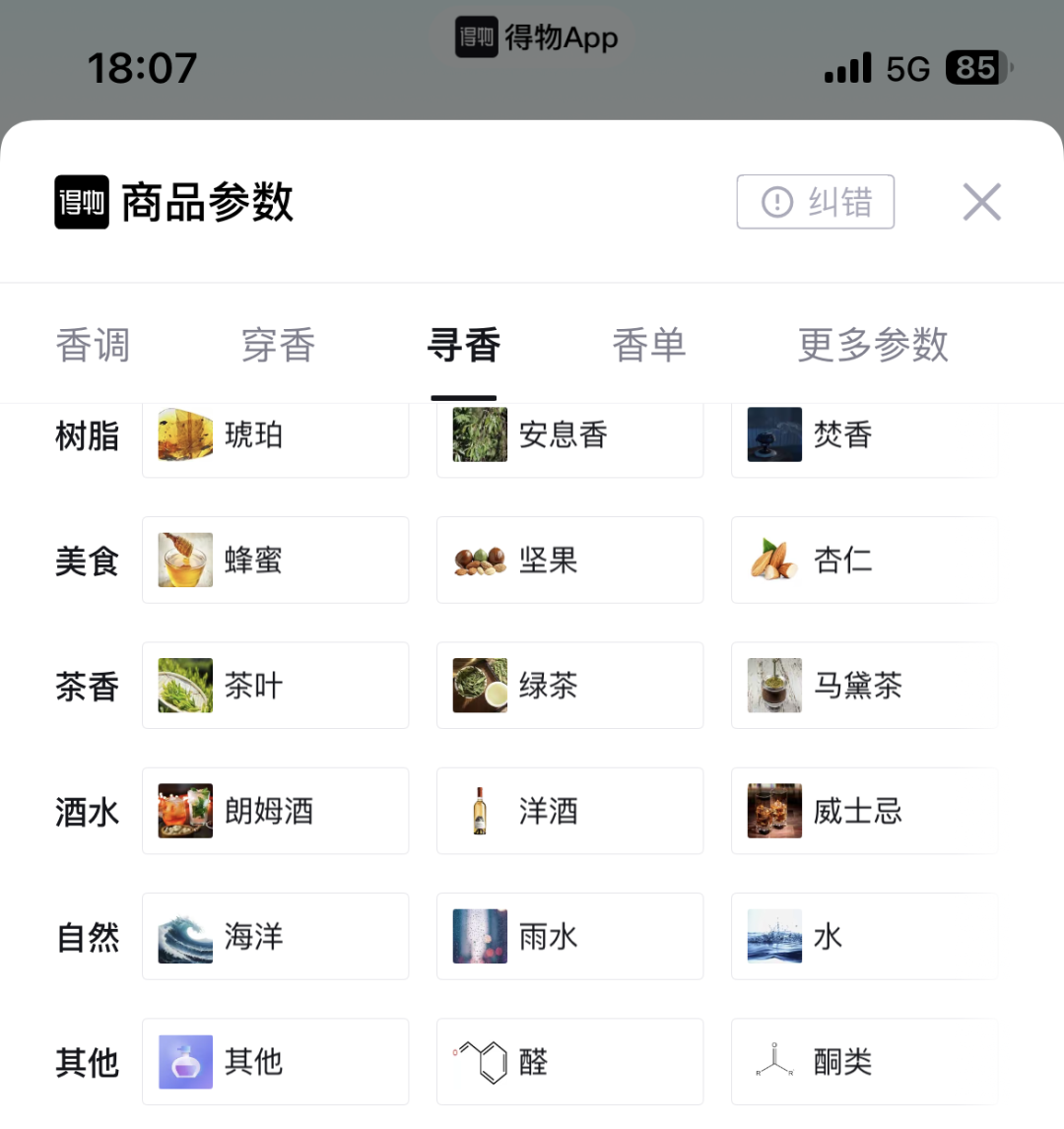Open the 马黛茶 scent chip

coord(864,686)
